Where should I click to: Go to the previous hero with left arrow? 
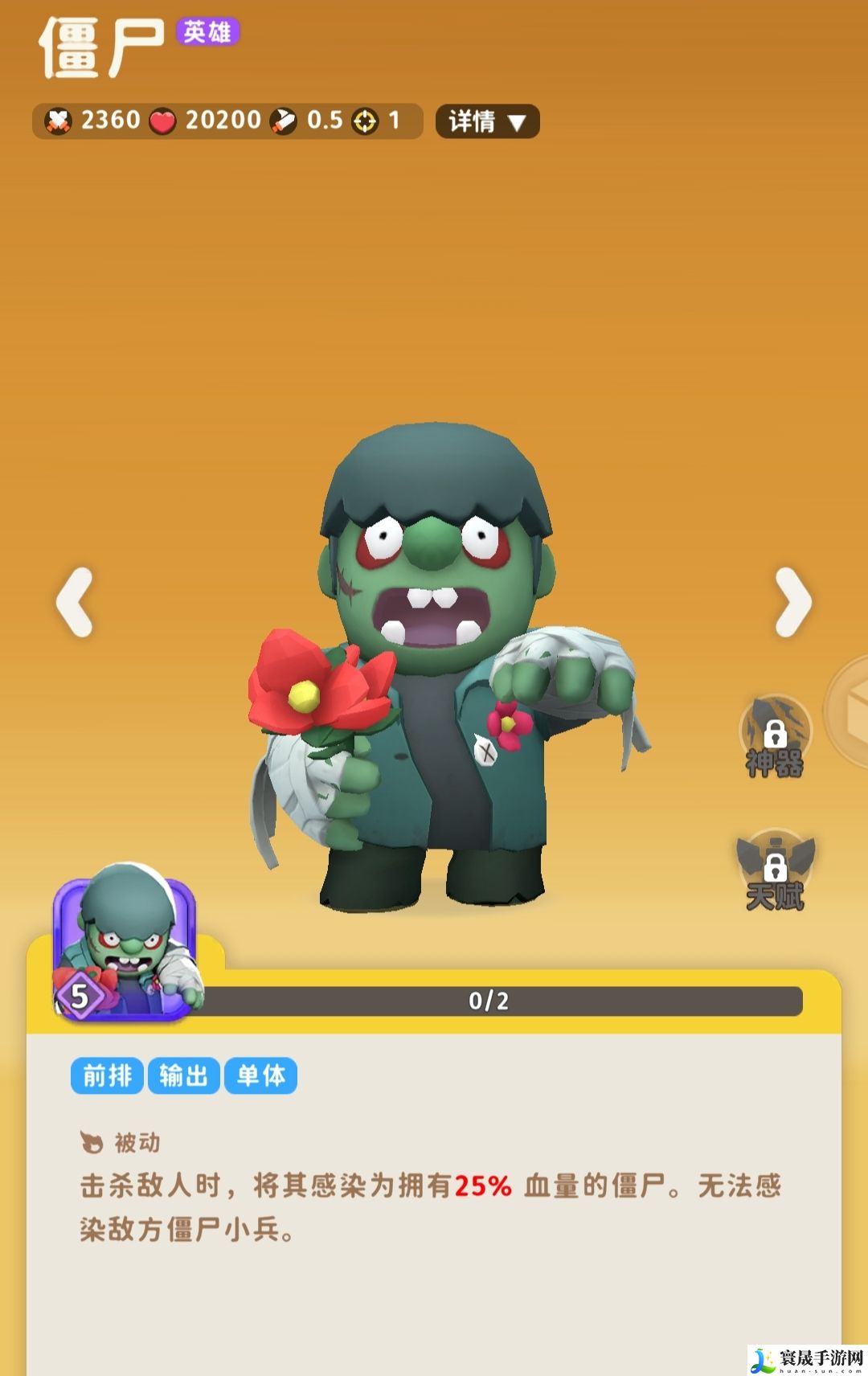click(74, 603)
